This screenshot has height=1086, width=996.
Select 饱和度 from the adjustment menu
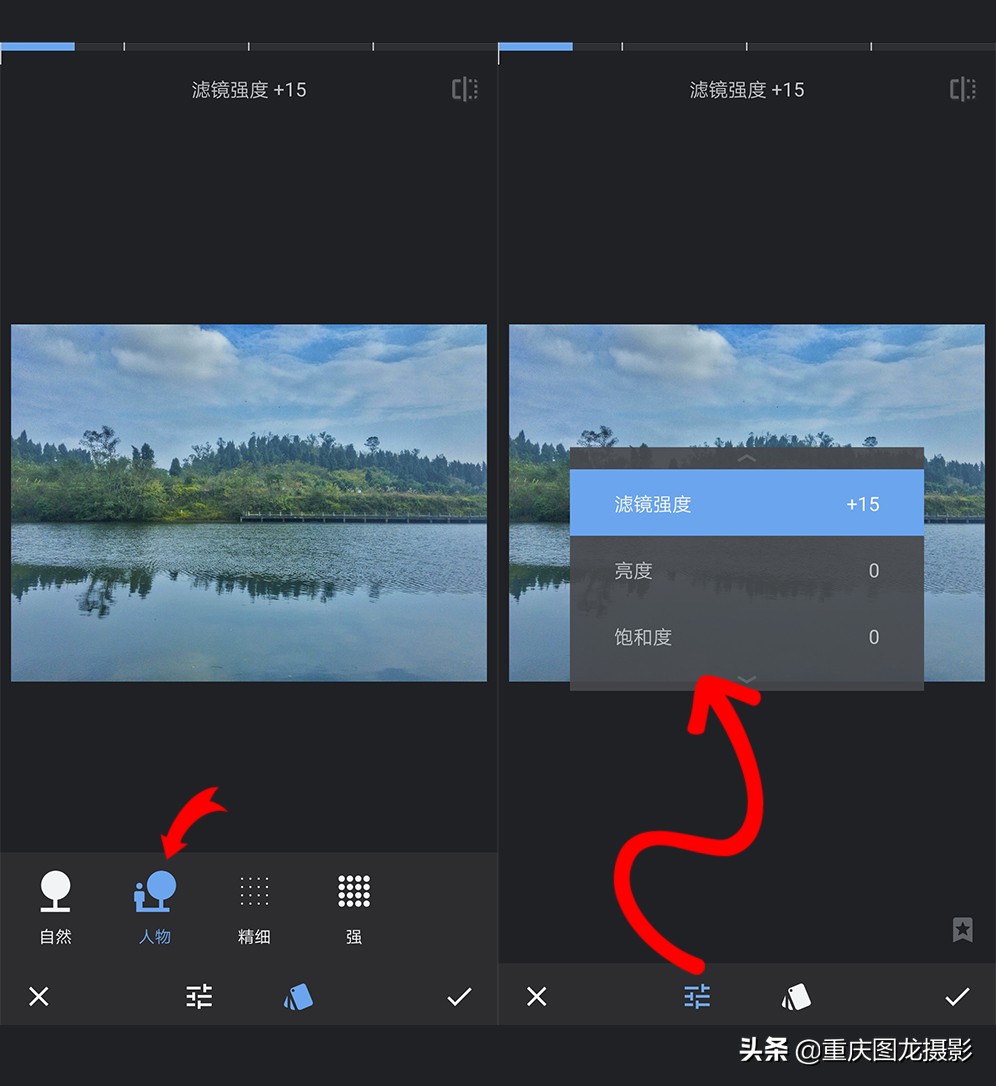tap(746, 637)
